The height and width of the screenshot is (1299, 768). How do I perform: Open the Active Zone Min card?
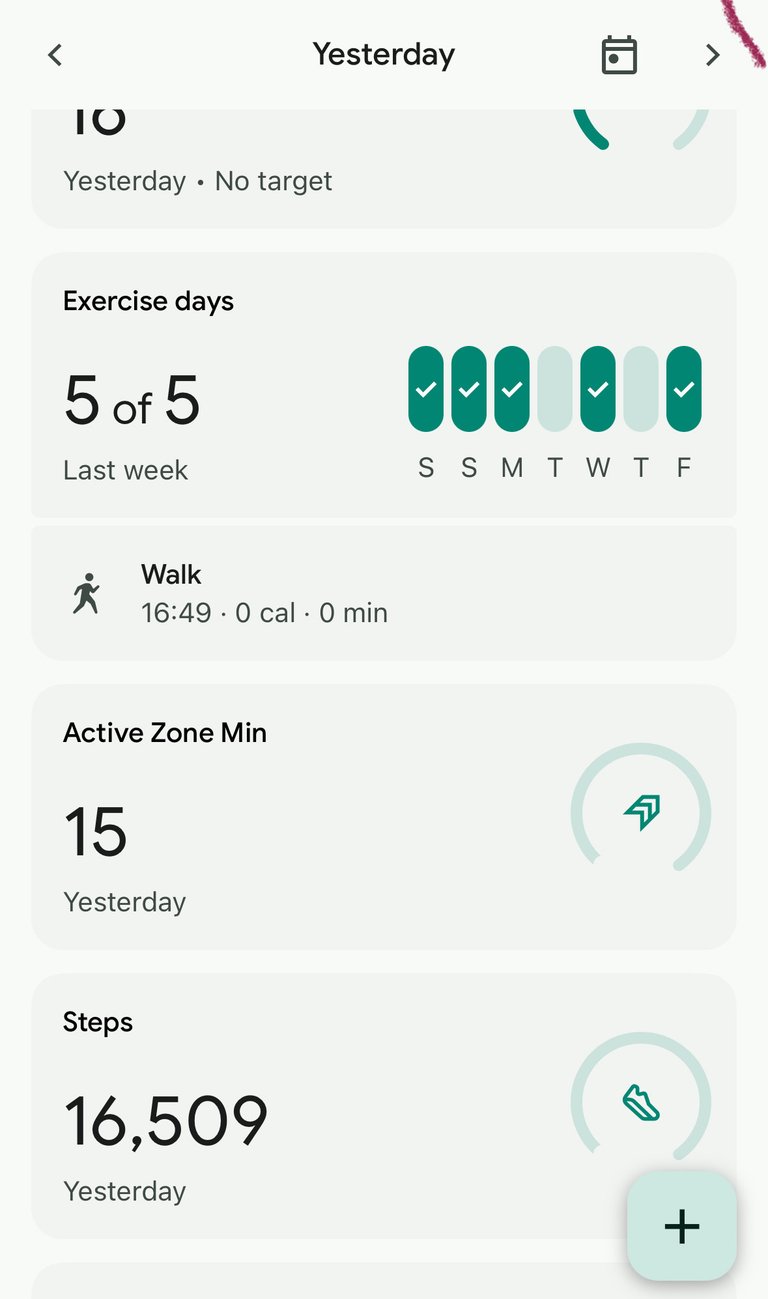pyautogui.click(x=384, y=817)
